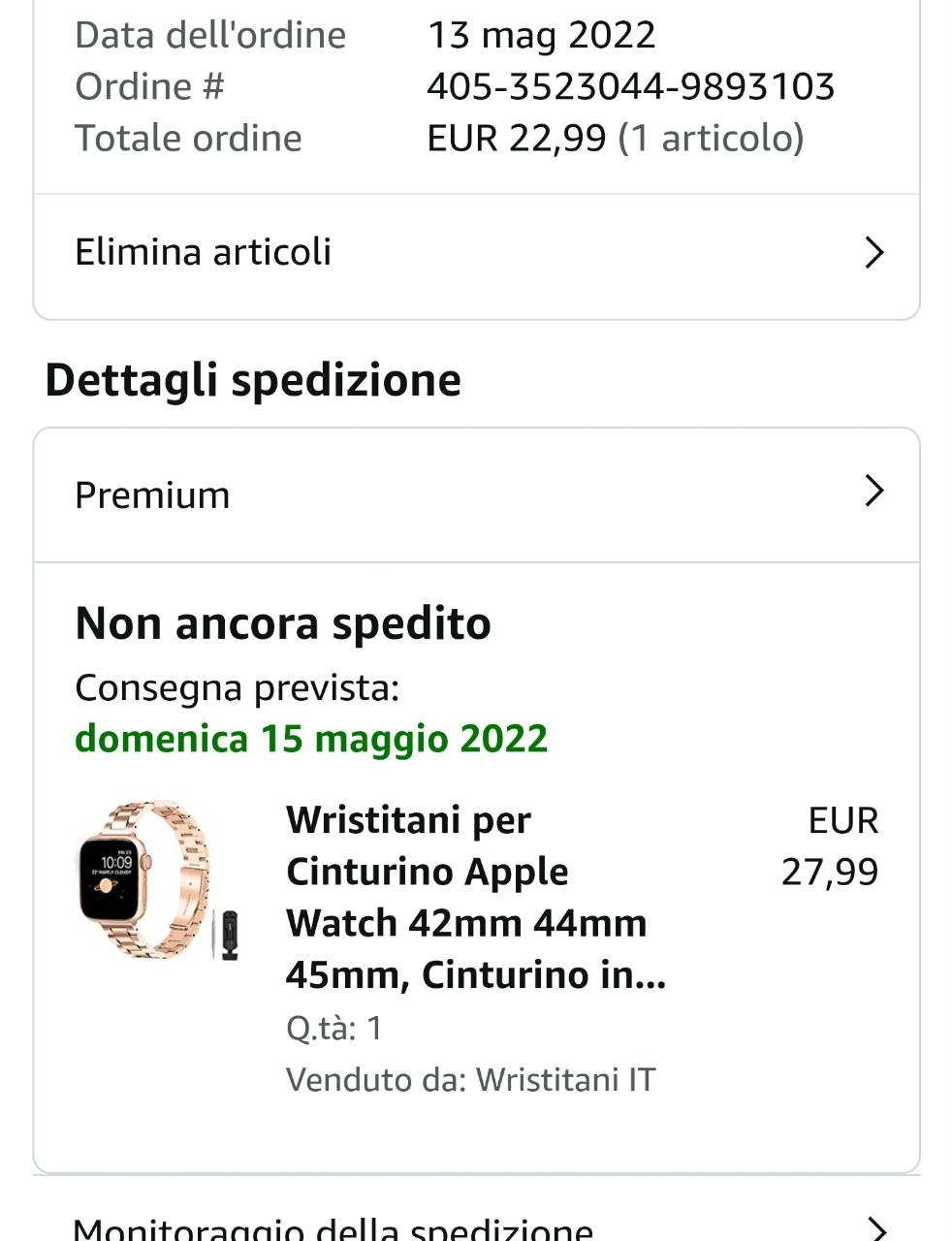Viewport: 952px width, 1241px height.
Task: Open the Elimina articoli row
Action: pos(476,254)
